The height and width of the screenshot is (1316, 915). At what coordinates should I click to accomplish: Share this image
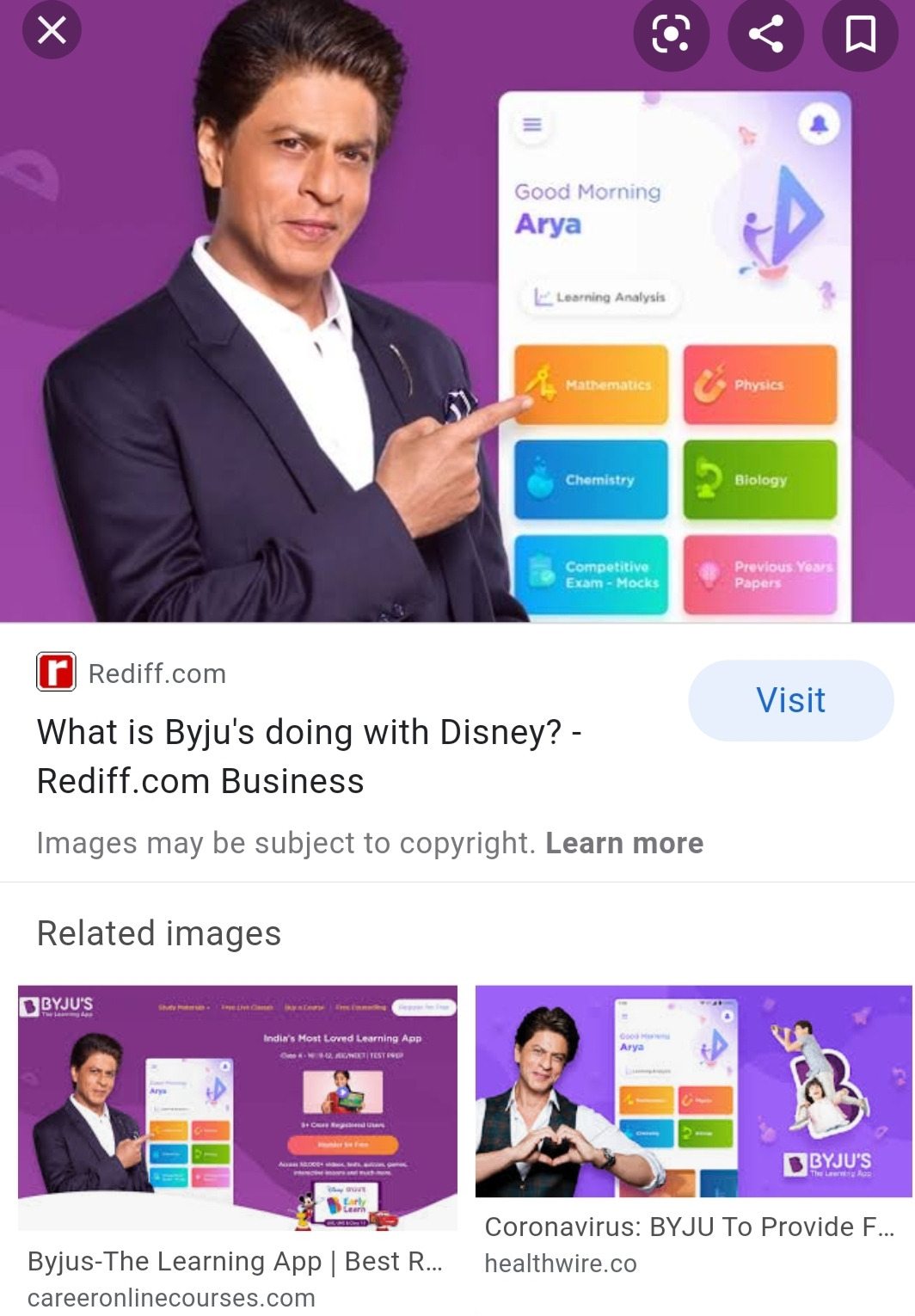pos(766,34)
